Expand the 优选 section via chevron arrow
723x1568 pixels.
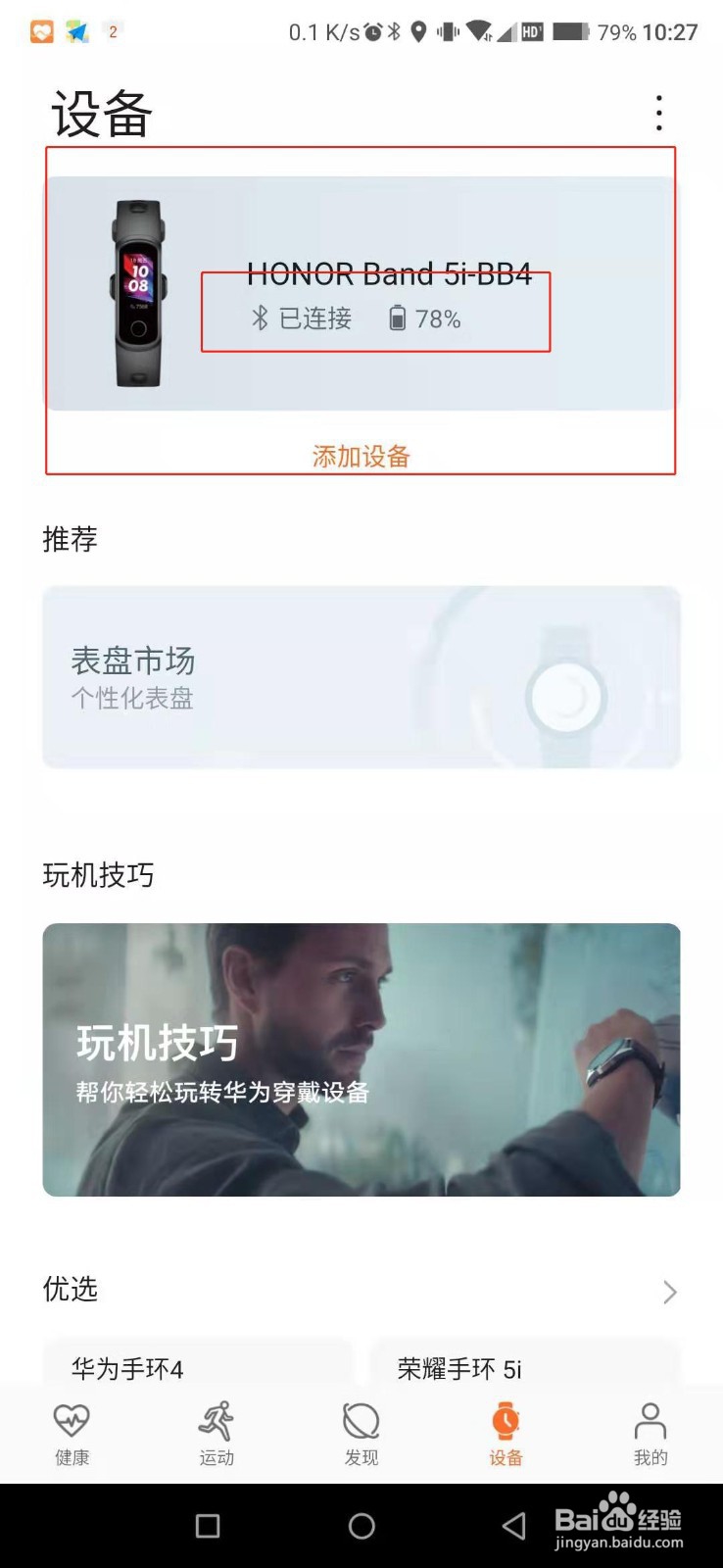point(670,1292)
